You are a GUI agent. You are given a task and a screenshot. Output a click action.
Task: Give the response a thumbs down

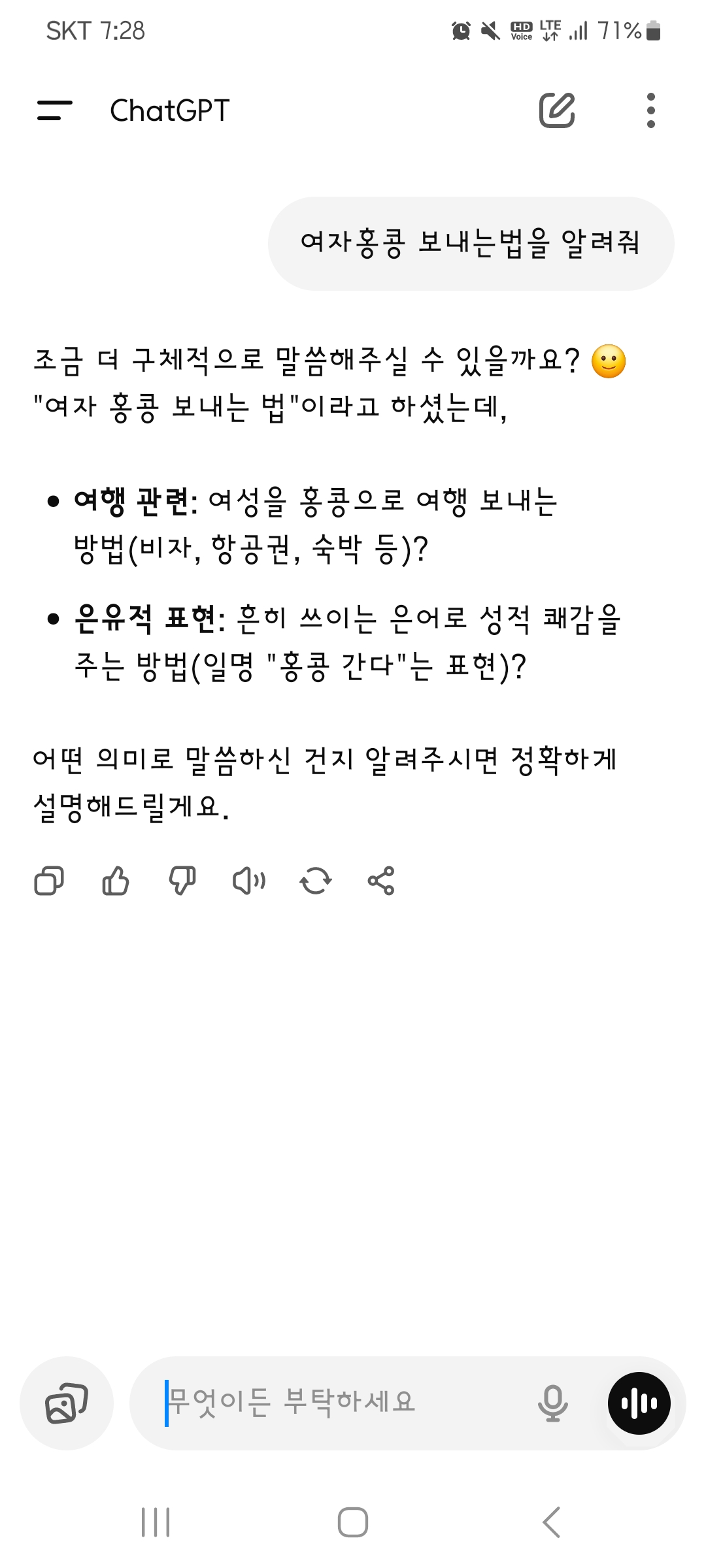pyautogui.click(x=182, y=881)
